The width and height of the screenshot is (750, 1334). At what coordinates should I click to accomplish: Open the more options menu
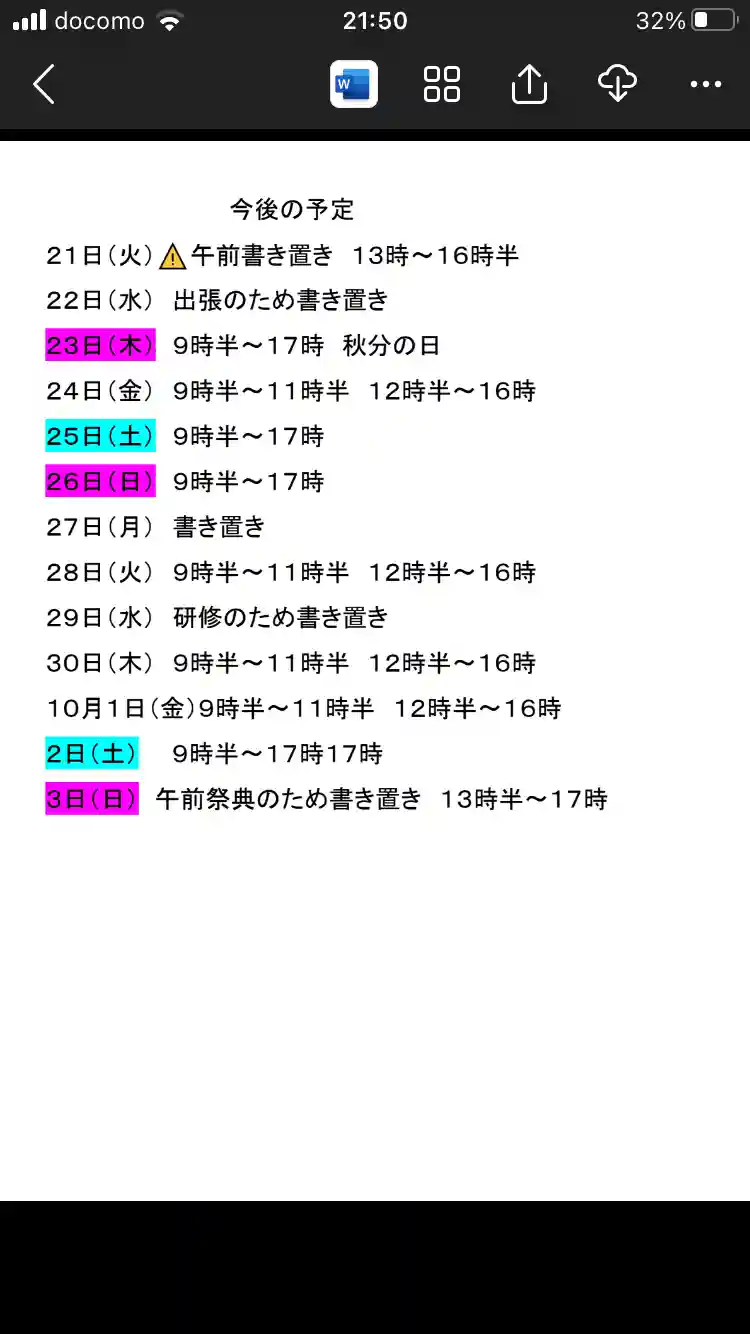[706, 85]
